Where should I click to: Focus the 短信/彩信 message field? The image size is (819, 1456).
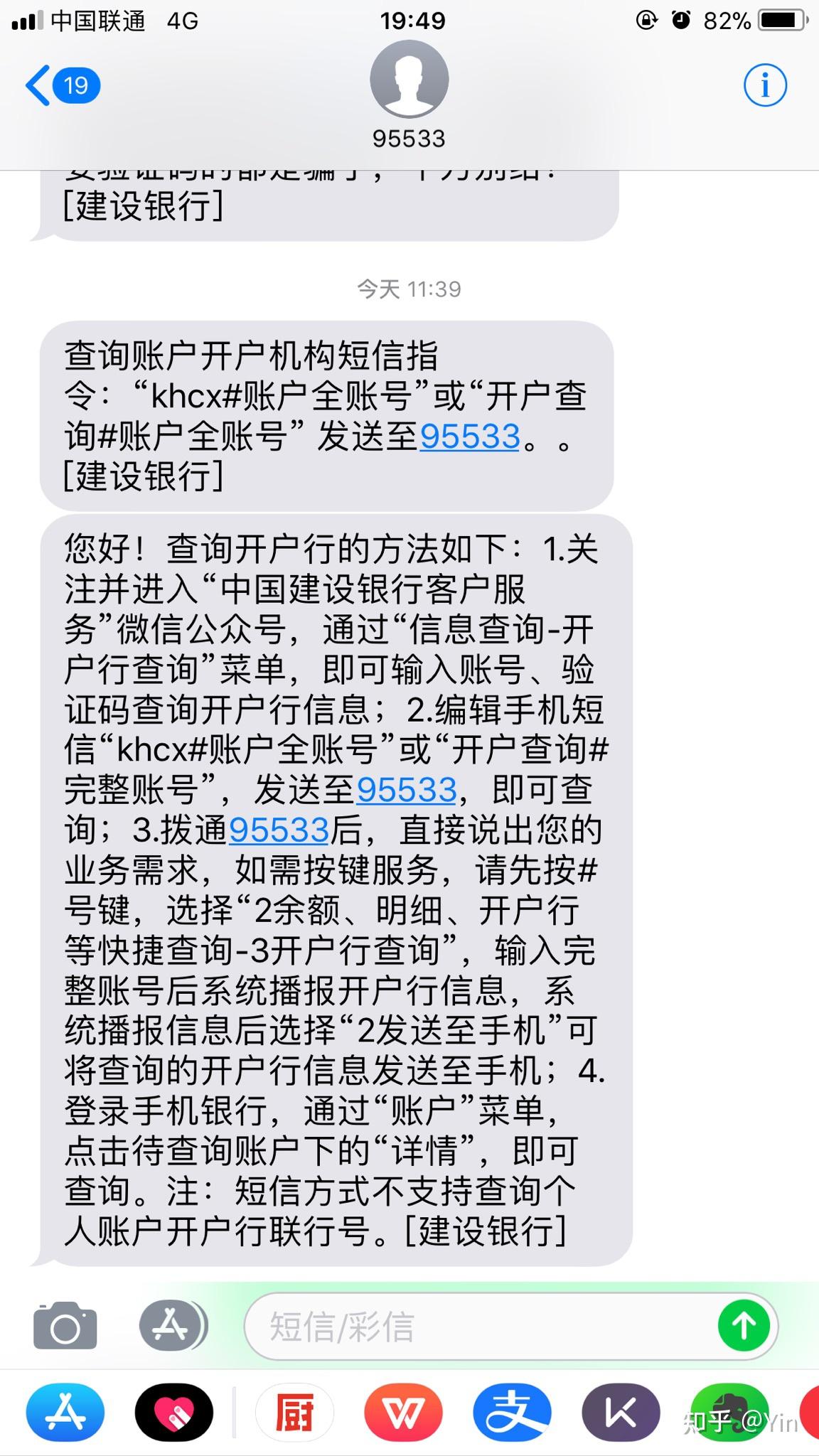pyautogui.click(x=483, y=1327)
